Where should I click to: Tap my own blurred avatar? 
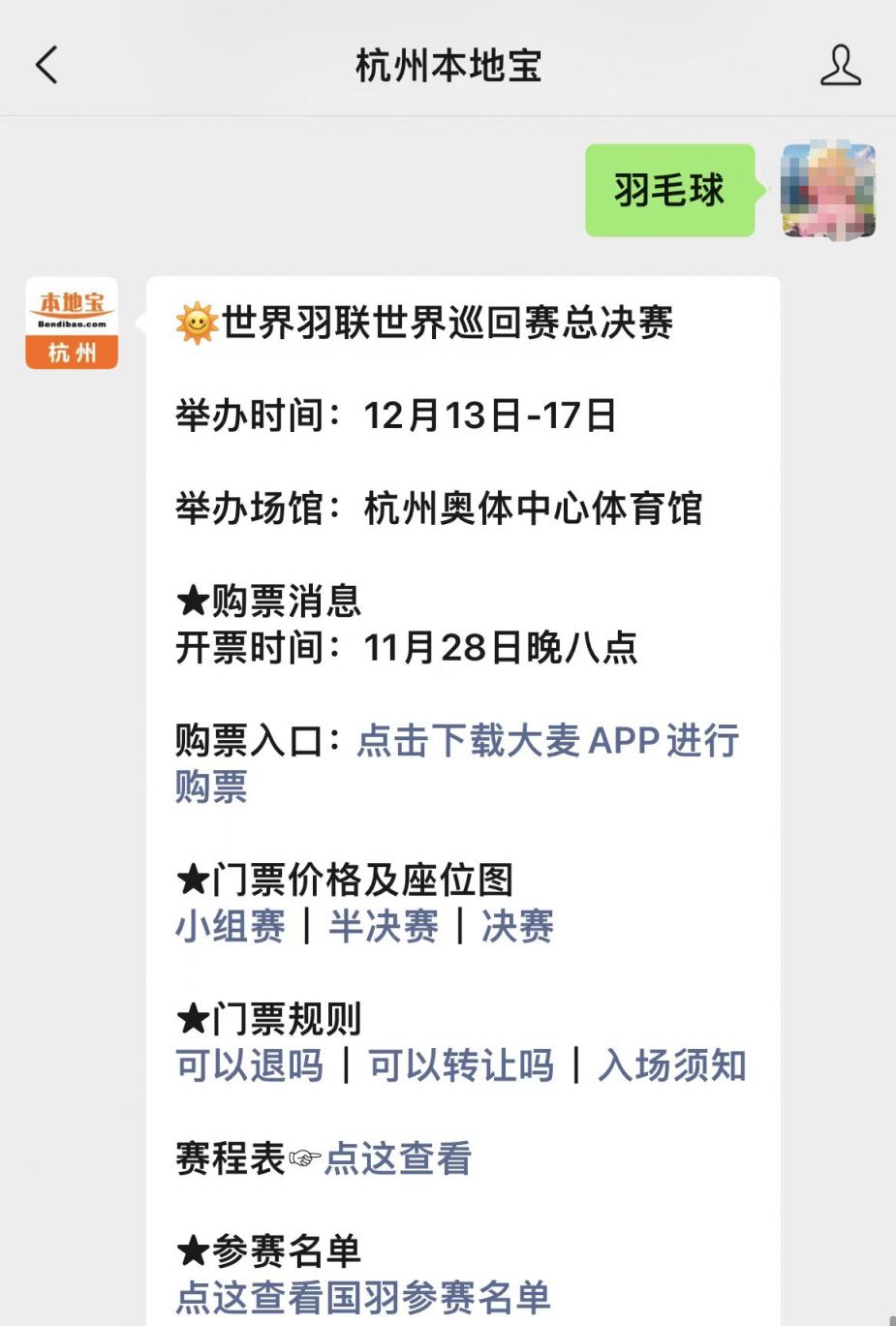828,190
